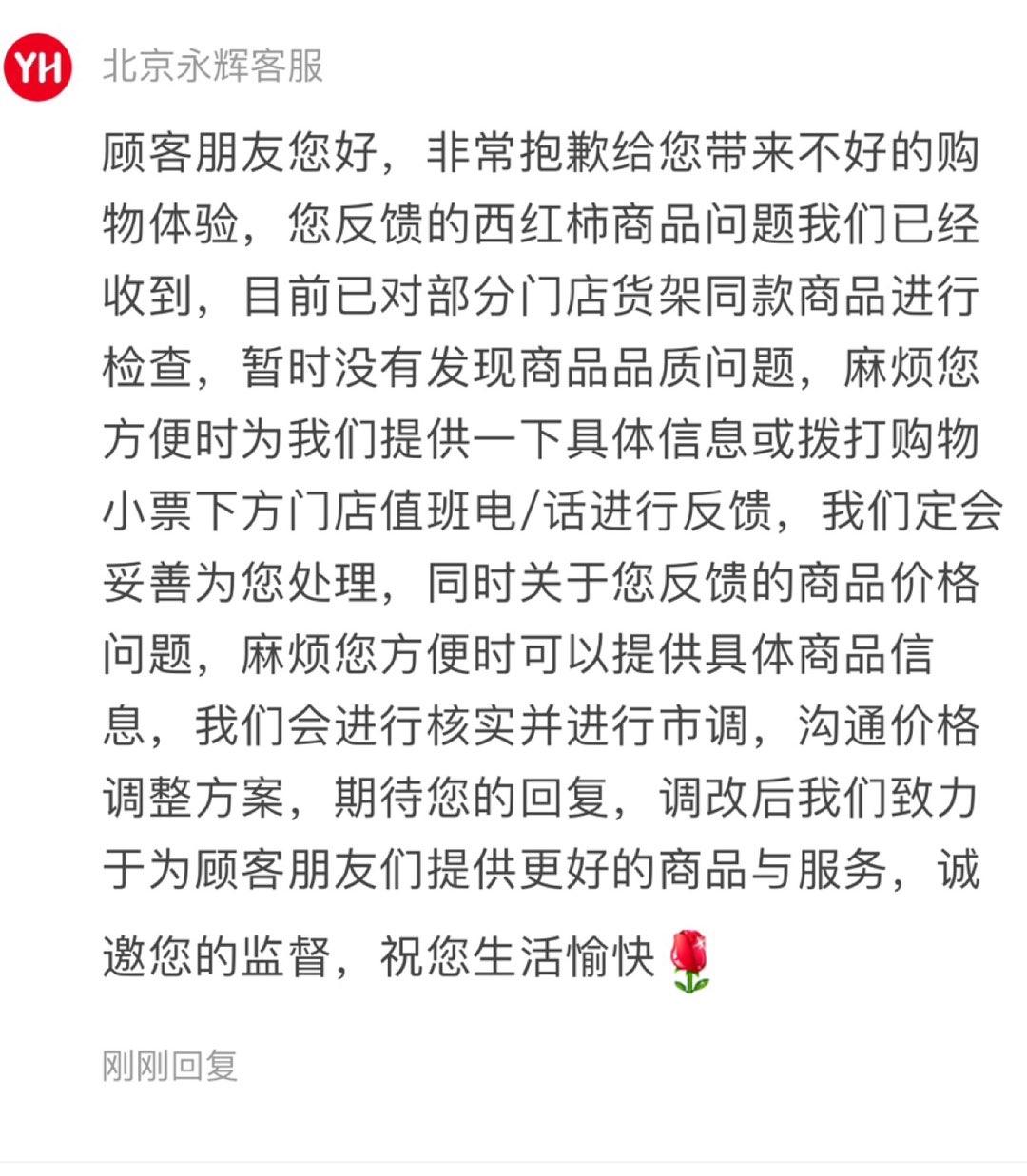Tap the 北京永辉客服 username
The width and height of the screenshot is (1027, 1176).
(x=213, y=67)
